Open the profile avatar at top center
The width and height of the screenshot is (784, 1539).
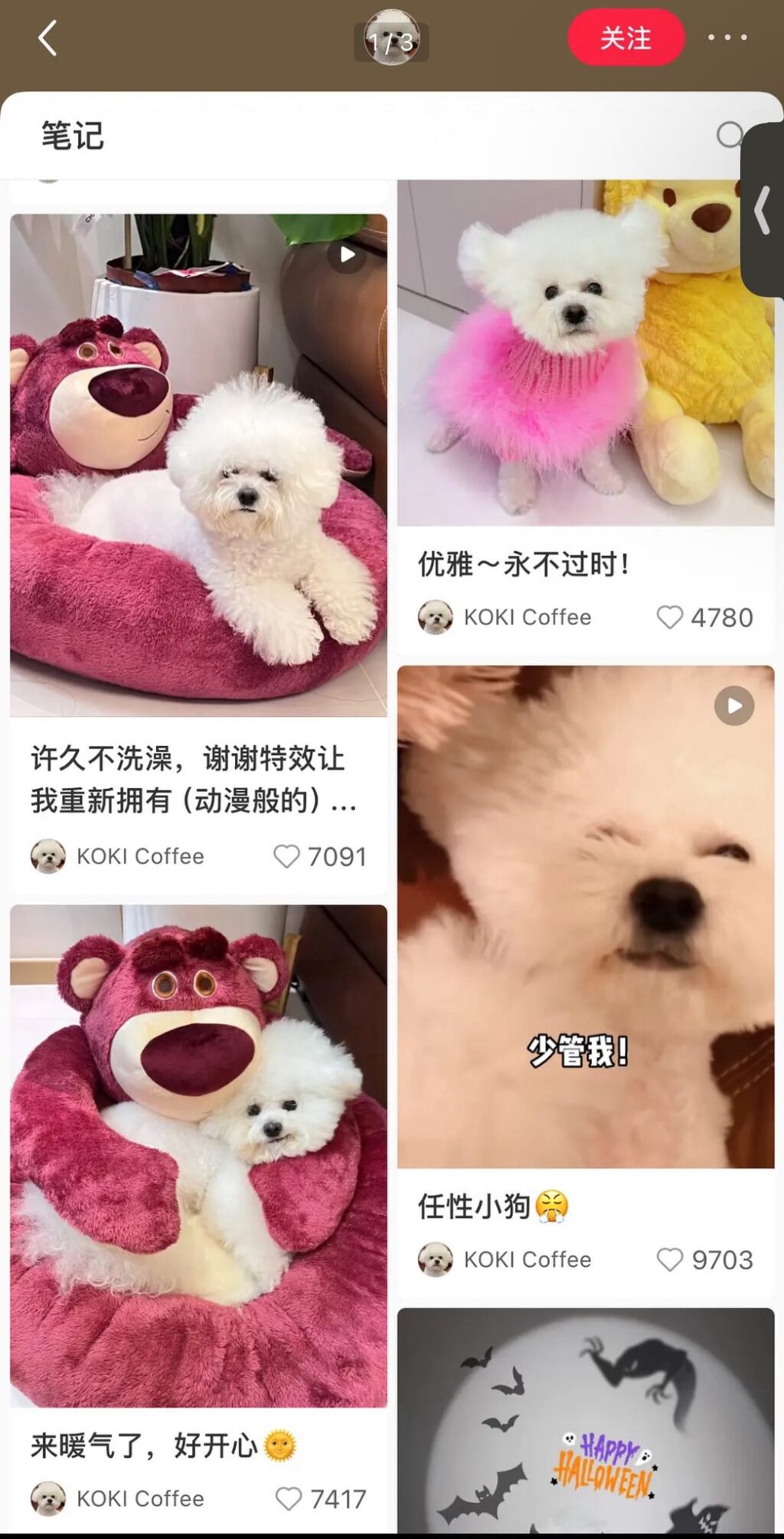point(391,38)
